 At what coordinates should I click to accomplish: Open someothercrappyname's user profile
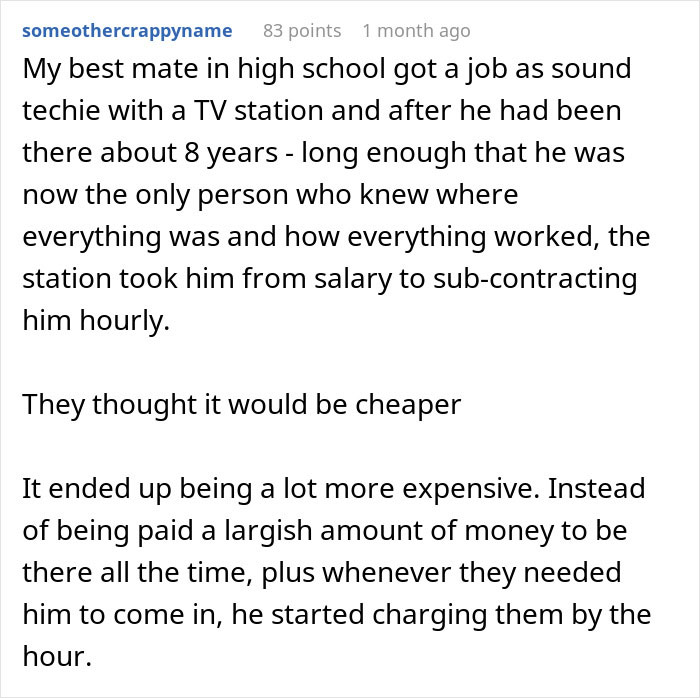[x=127, y=31]
